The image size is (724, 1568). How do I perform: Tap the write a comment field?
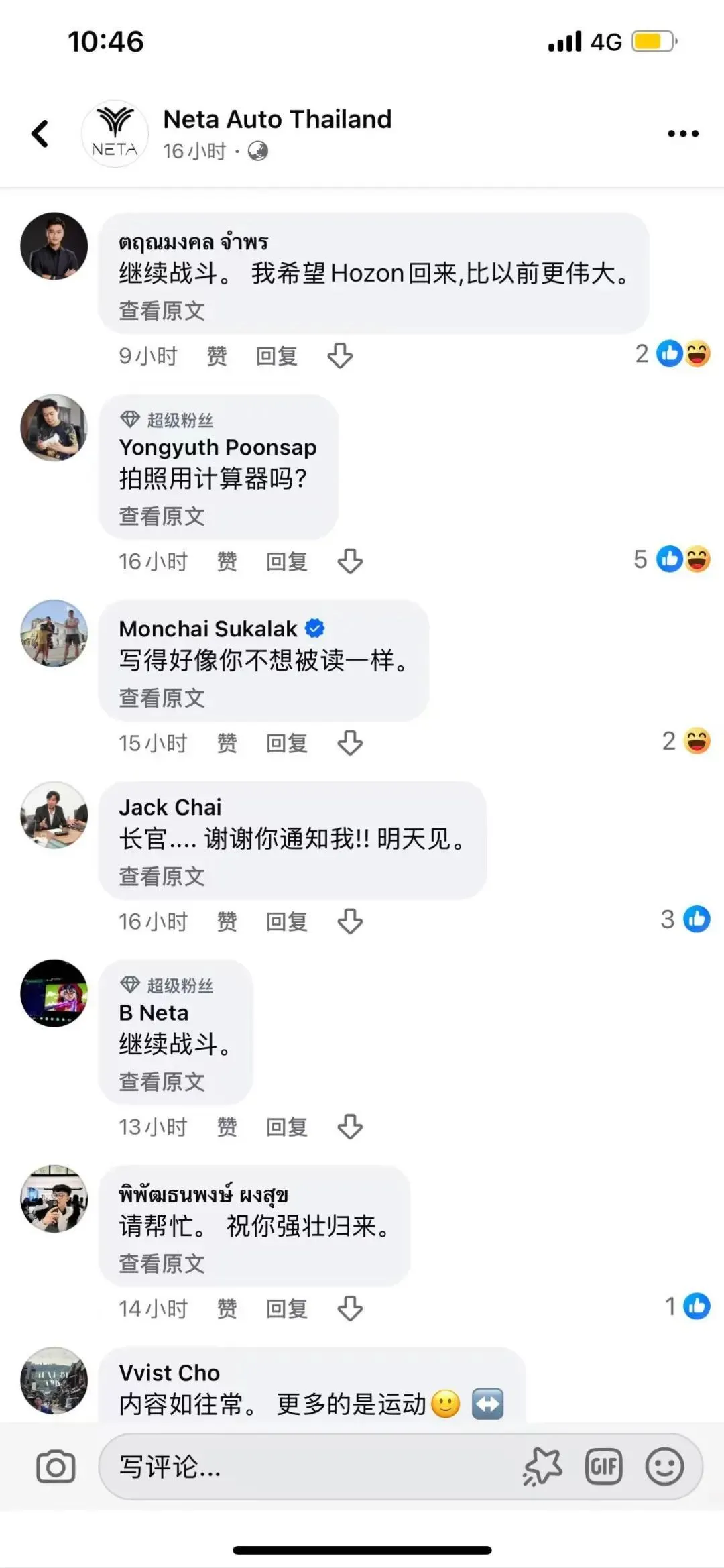click(308, 1467)
